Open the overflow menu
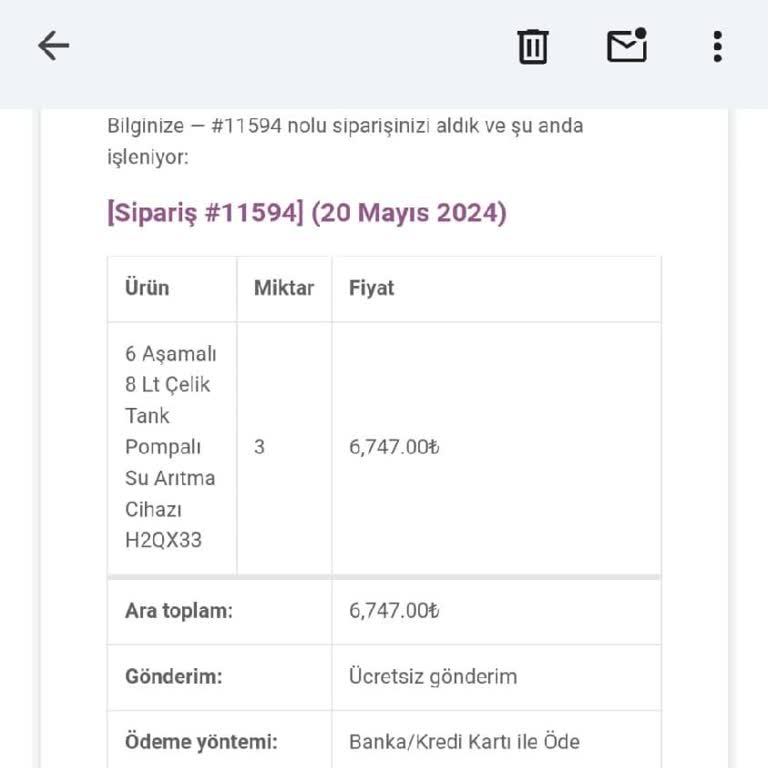Viewport: 768px width, 768px height. coord(717,46)
